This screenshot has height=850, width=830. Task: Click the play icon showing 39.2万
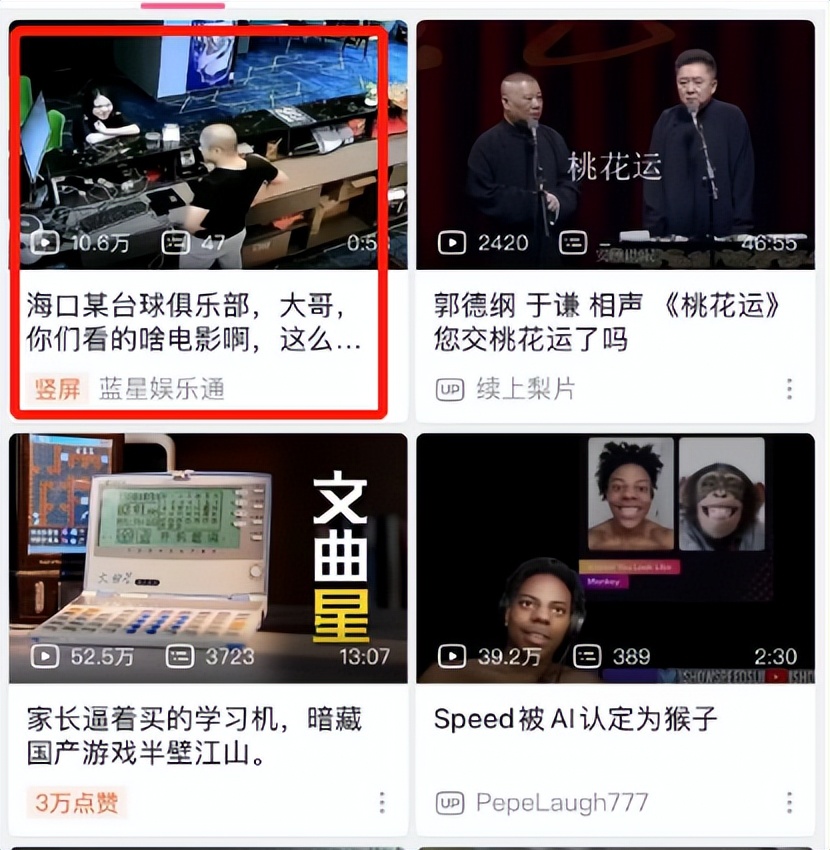click(x=450, y=657)
